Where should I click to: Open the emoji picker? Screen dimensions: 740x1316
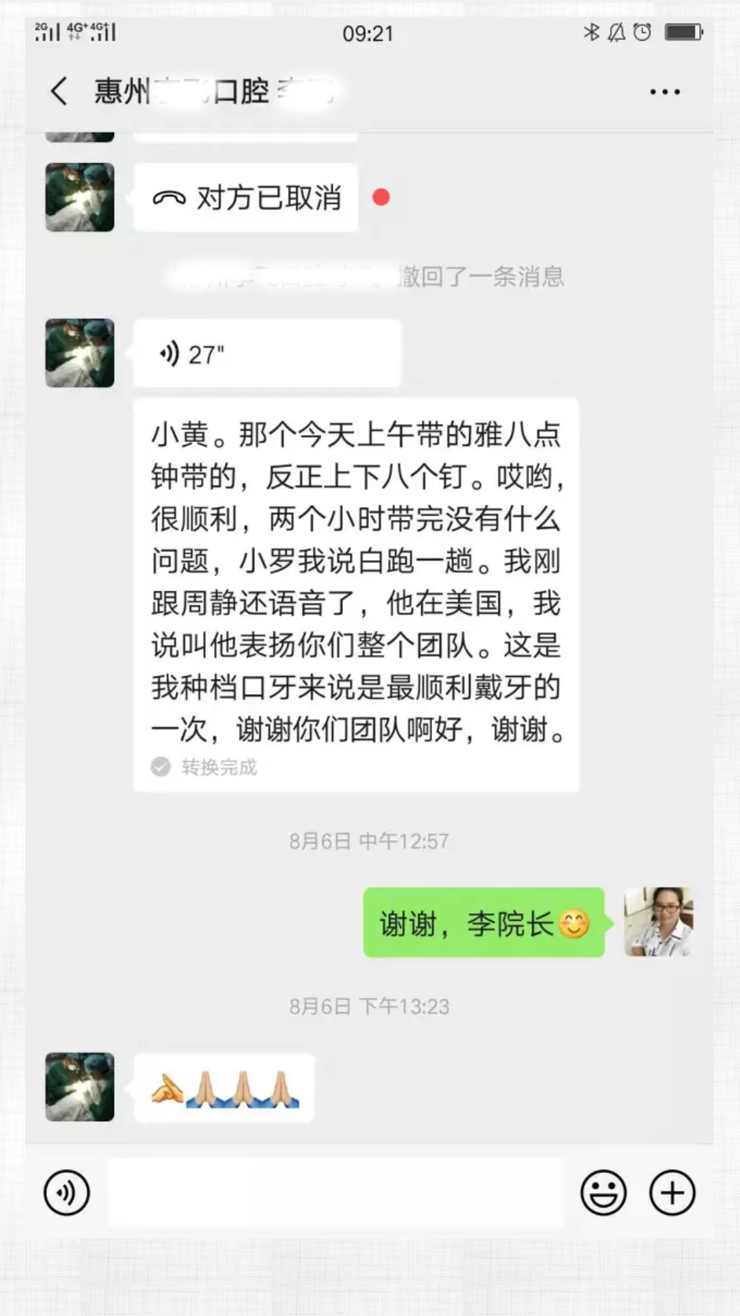(604, 1192)
